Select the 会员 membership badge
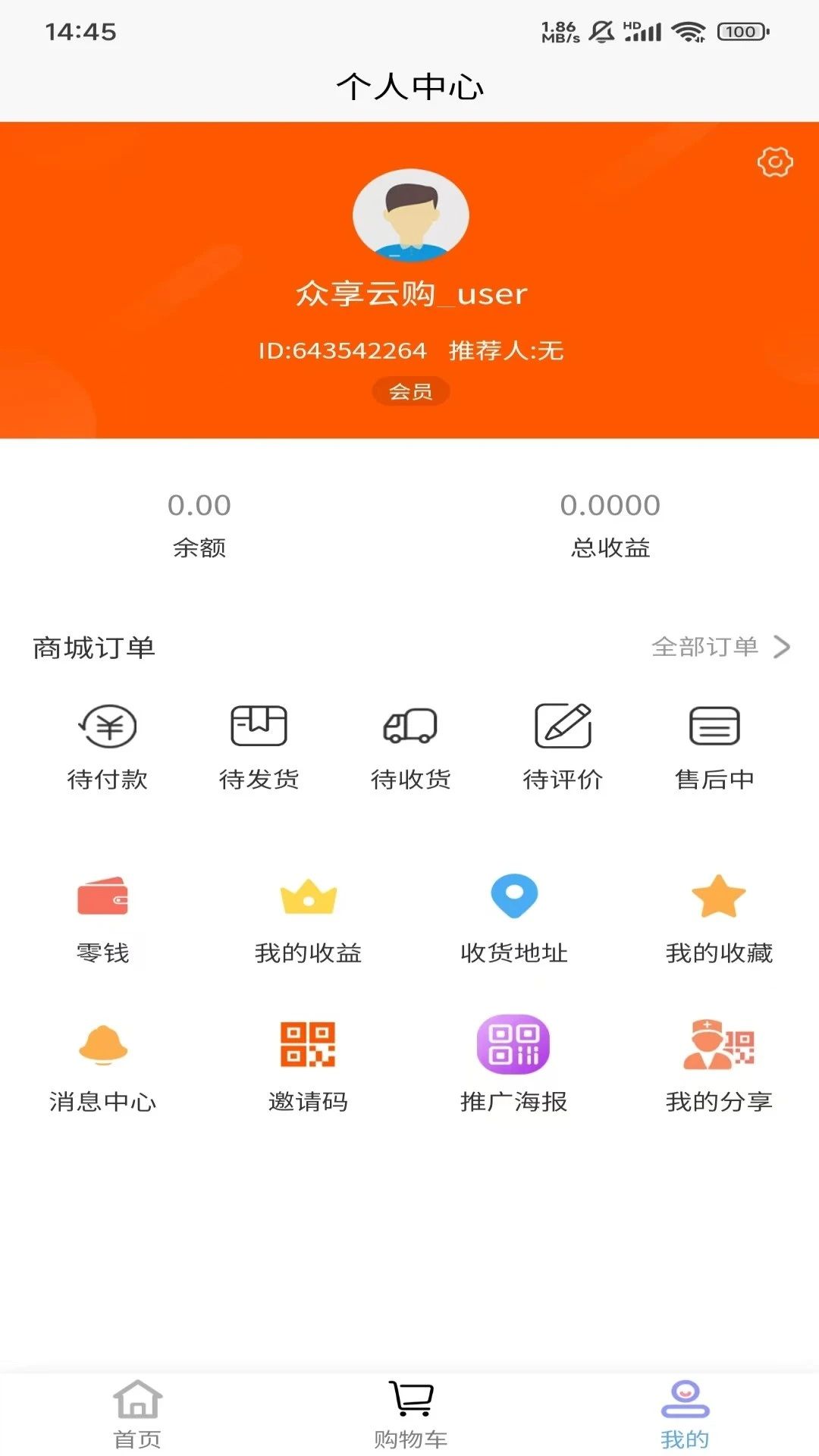The image size is (819, 1456). click(x=409, y=391)
